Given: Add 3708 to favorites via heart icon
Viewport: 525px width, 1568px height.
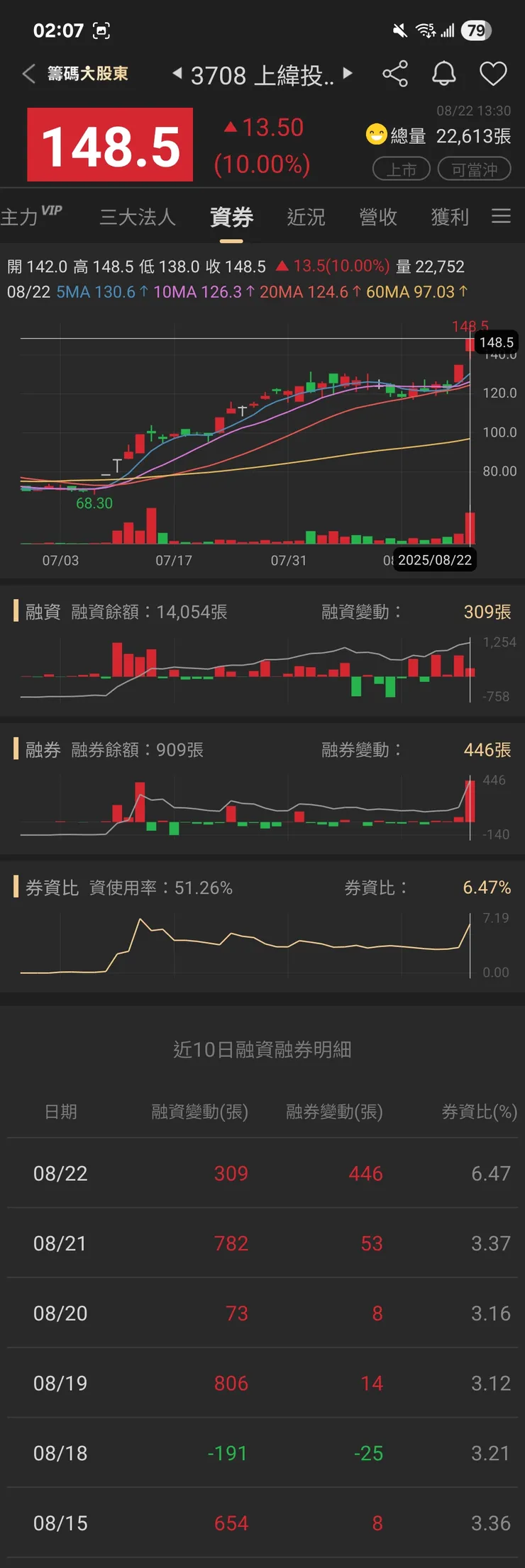Looking at the screenshot, I should pyautogui.click(x=493, y=73).
